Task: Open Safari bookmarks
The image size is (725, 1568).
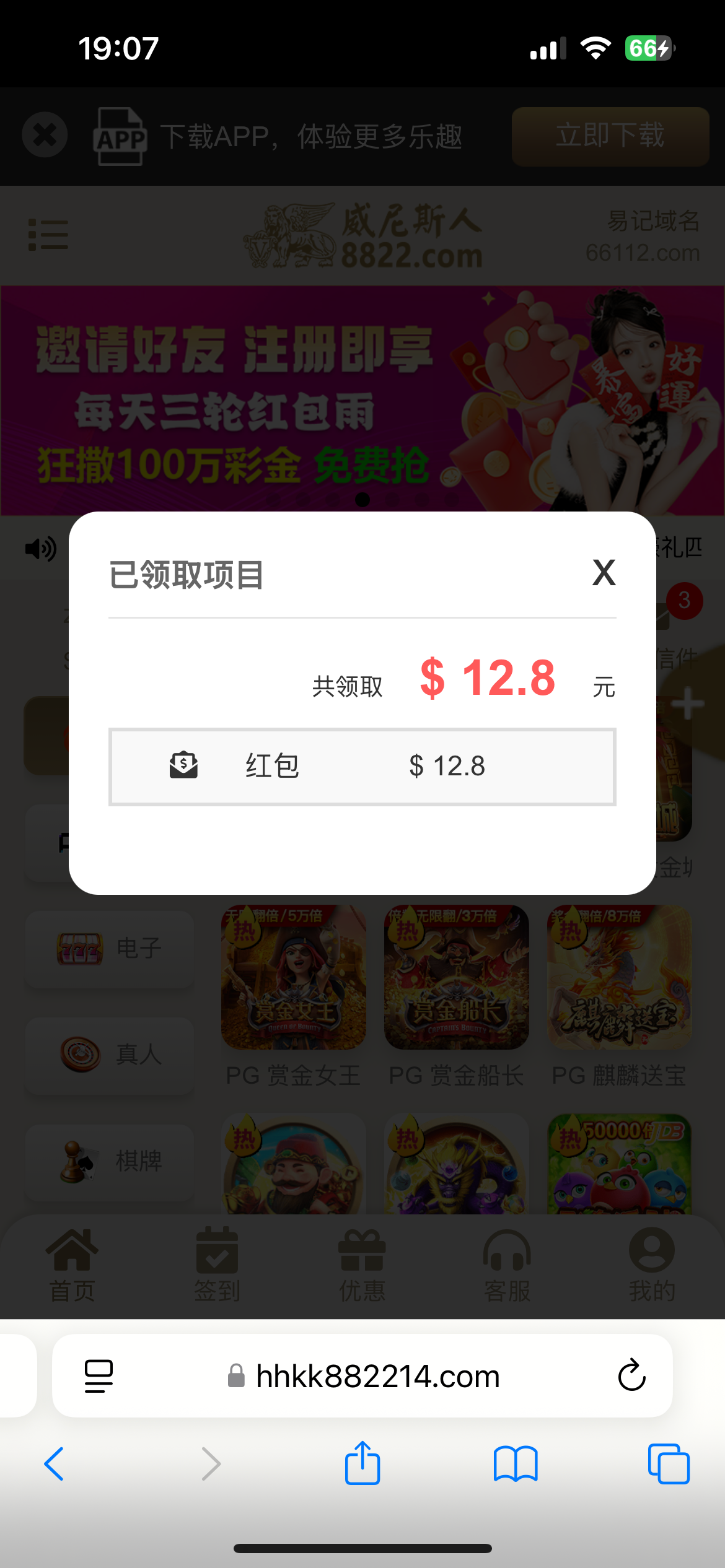Action: point(515,1464)
